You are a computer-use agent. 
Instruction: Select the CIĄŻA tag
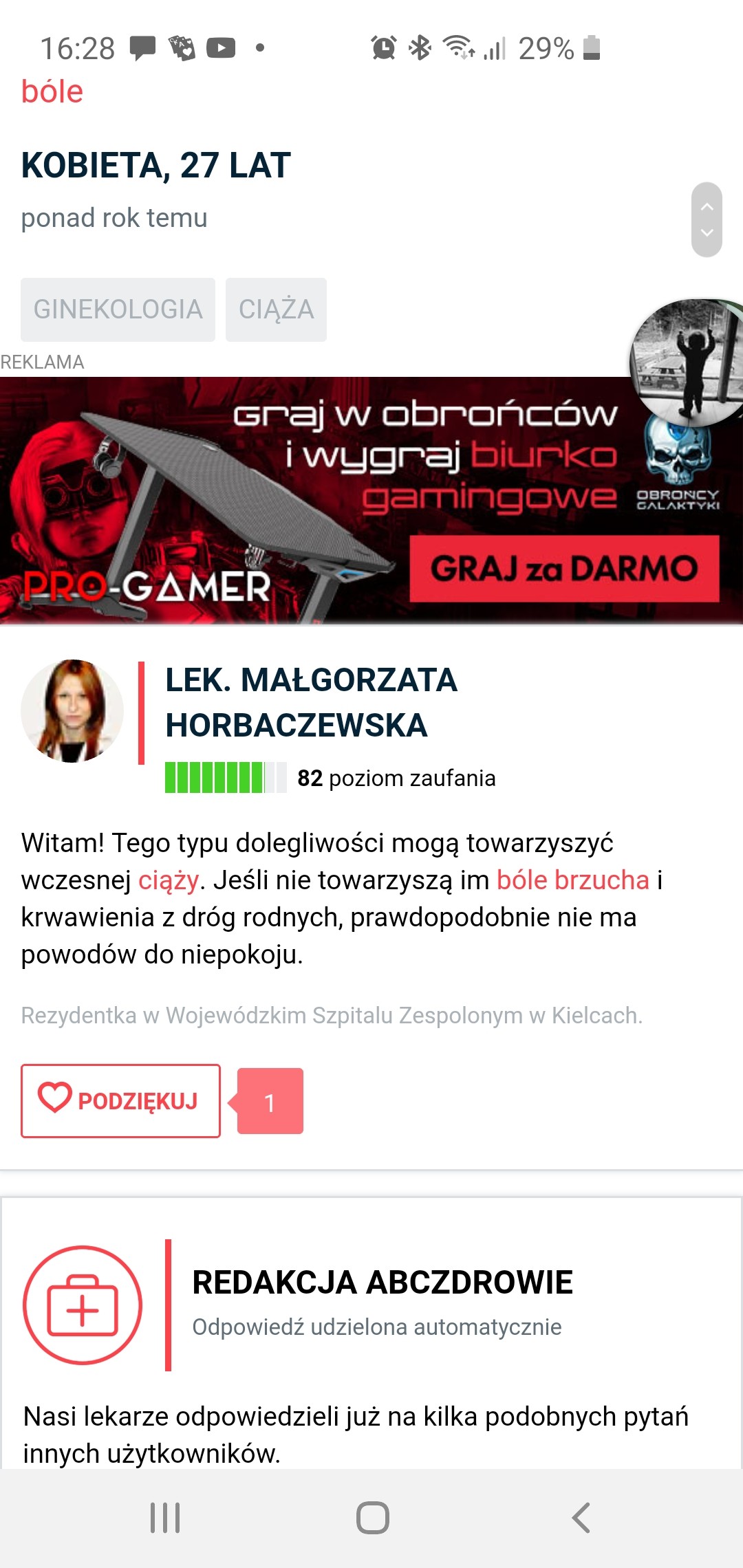coord(276,309)
